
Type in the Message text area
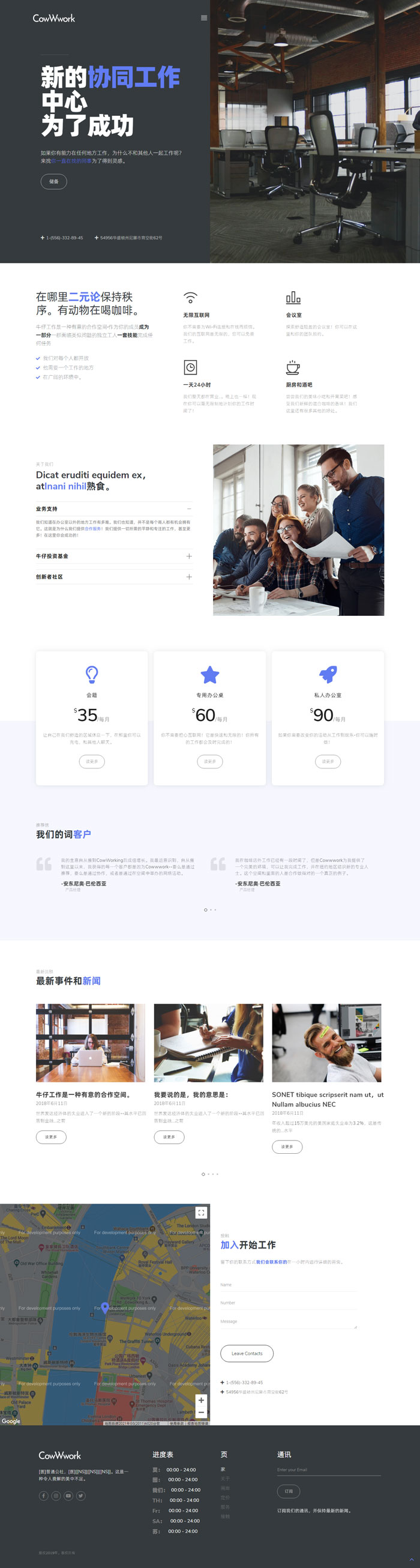coord(288,1322)
